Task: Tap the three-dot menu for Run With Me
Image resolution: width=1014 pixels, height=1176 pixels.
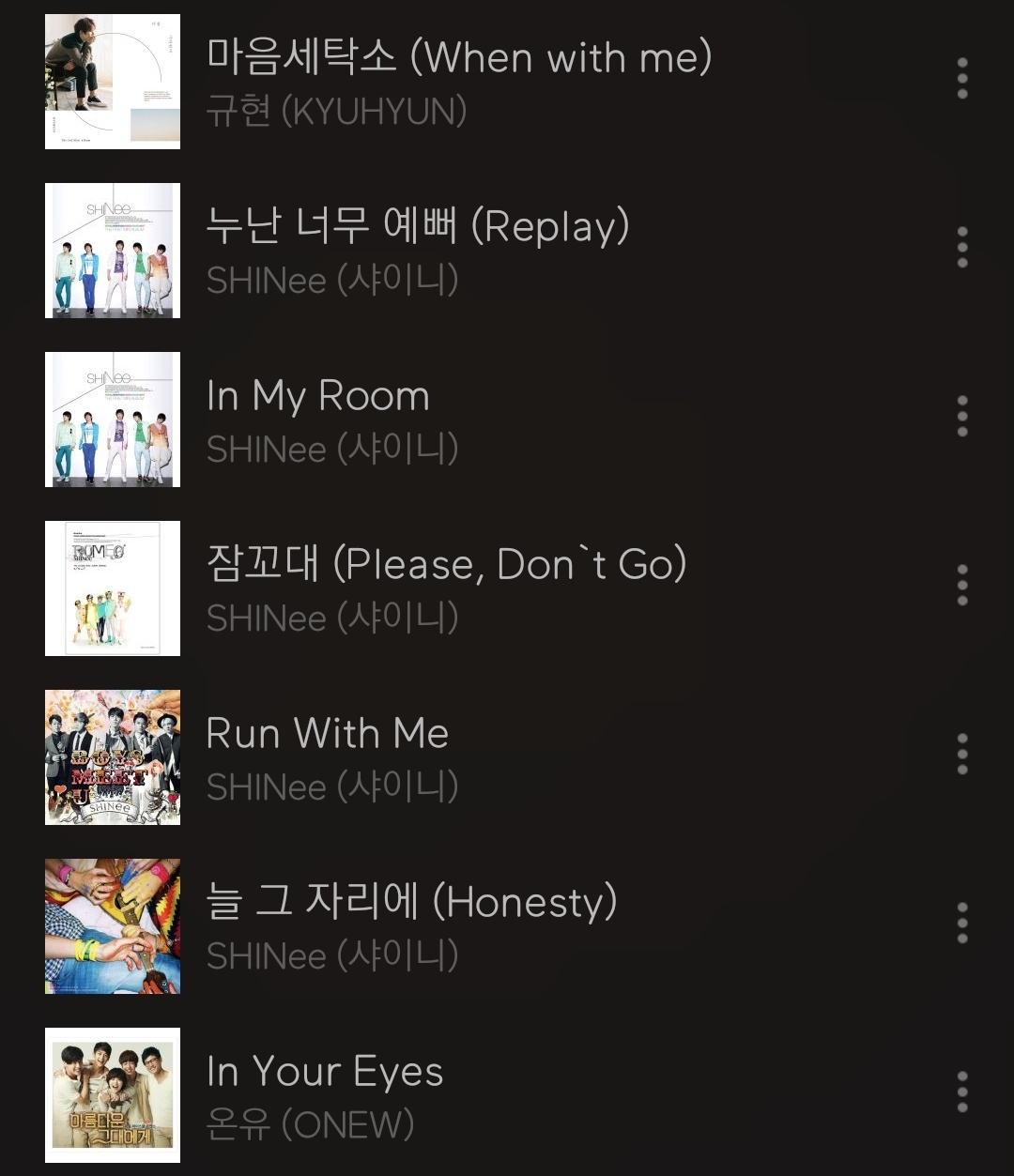Action: [962, 755]
